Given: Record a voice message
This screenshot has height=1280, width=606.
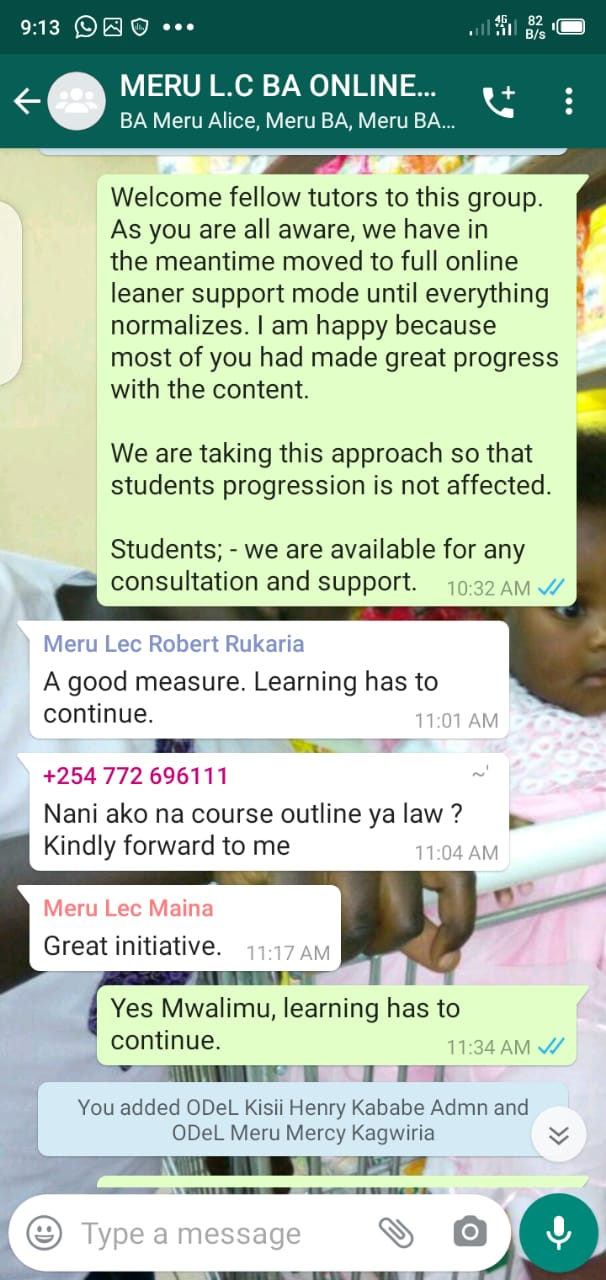Looking at the screenshot, I should [x=558, y=1233].
